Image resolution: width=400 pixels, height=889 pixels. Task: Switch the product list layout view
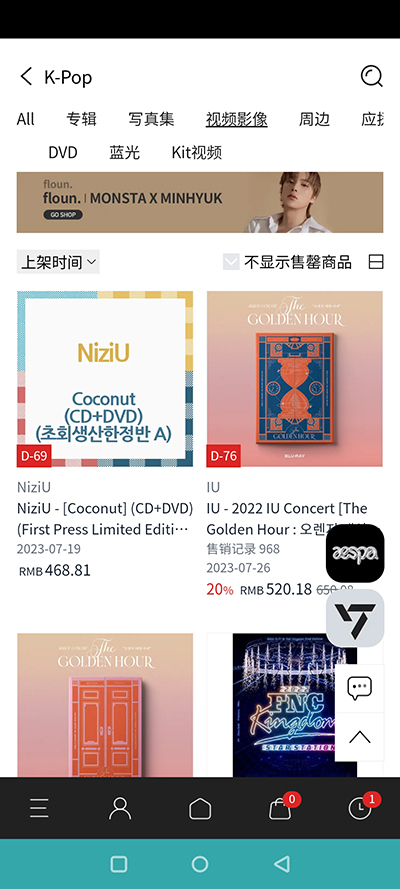(376, 262)
